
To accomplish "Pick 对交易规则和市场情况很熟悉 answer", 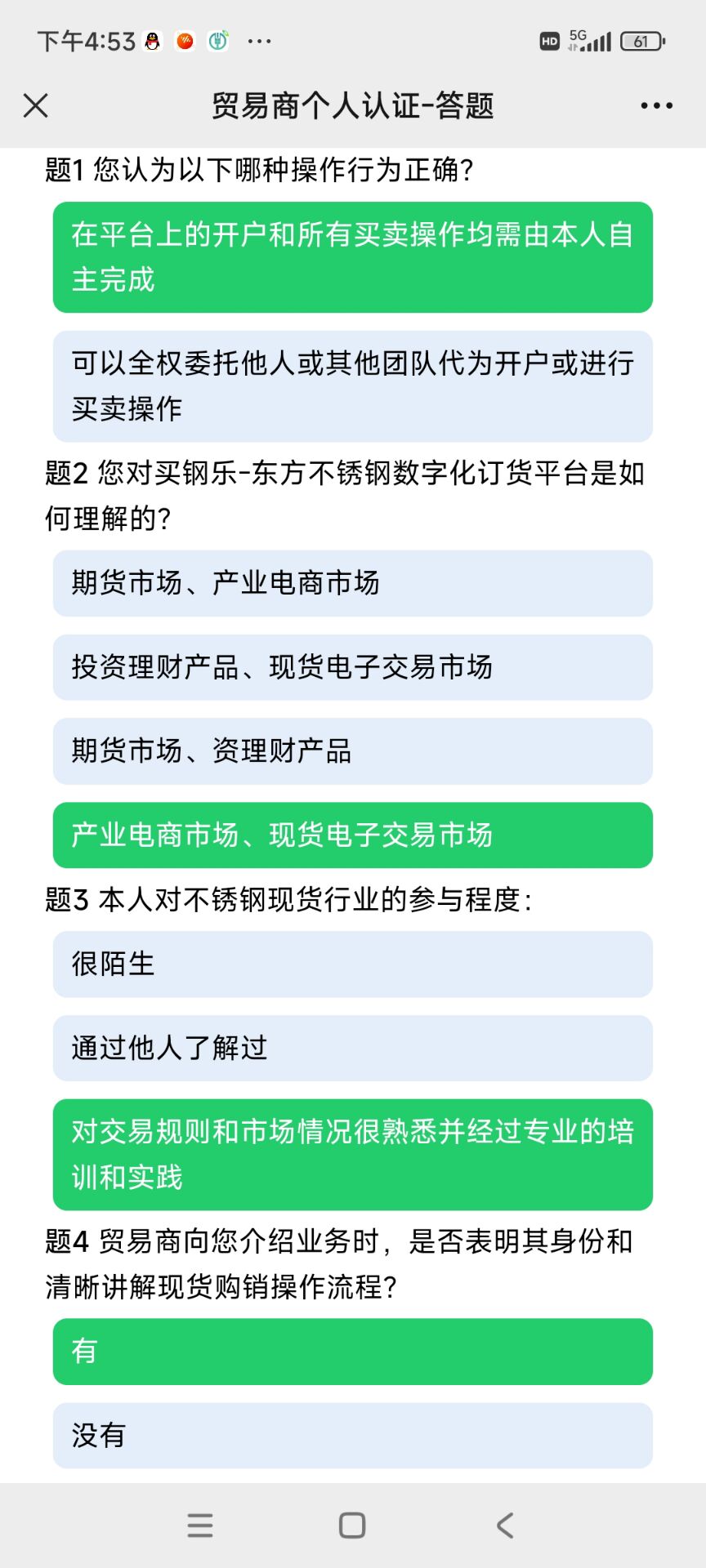I will point(352,1154).
